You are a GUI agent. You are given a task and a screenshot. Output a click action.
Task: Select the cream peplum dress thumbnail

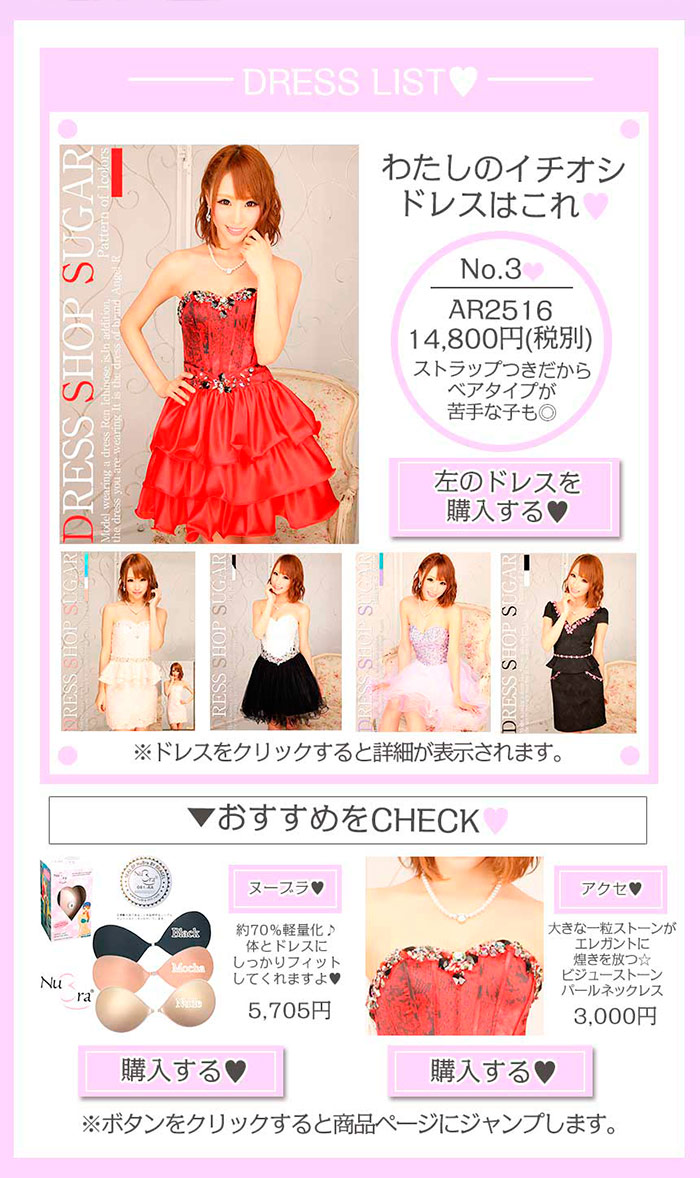[128, 641]
